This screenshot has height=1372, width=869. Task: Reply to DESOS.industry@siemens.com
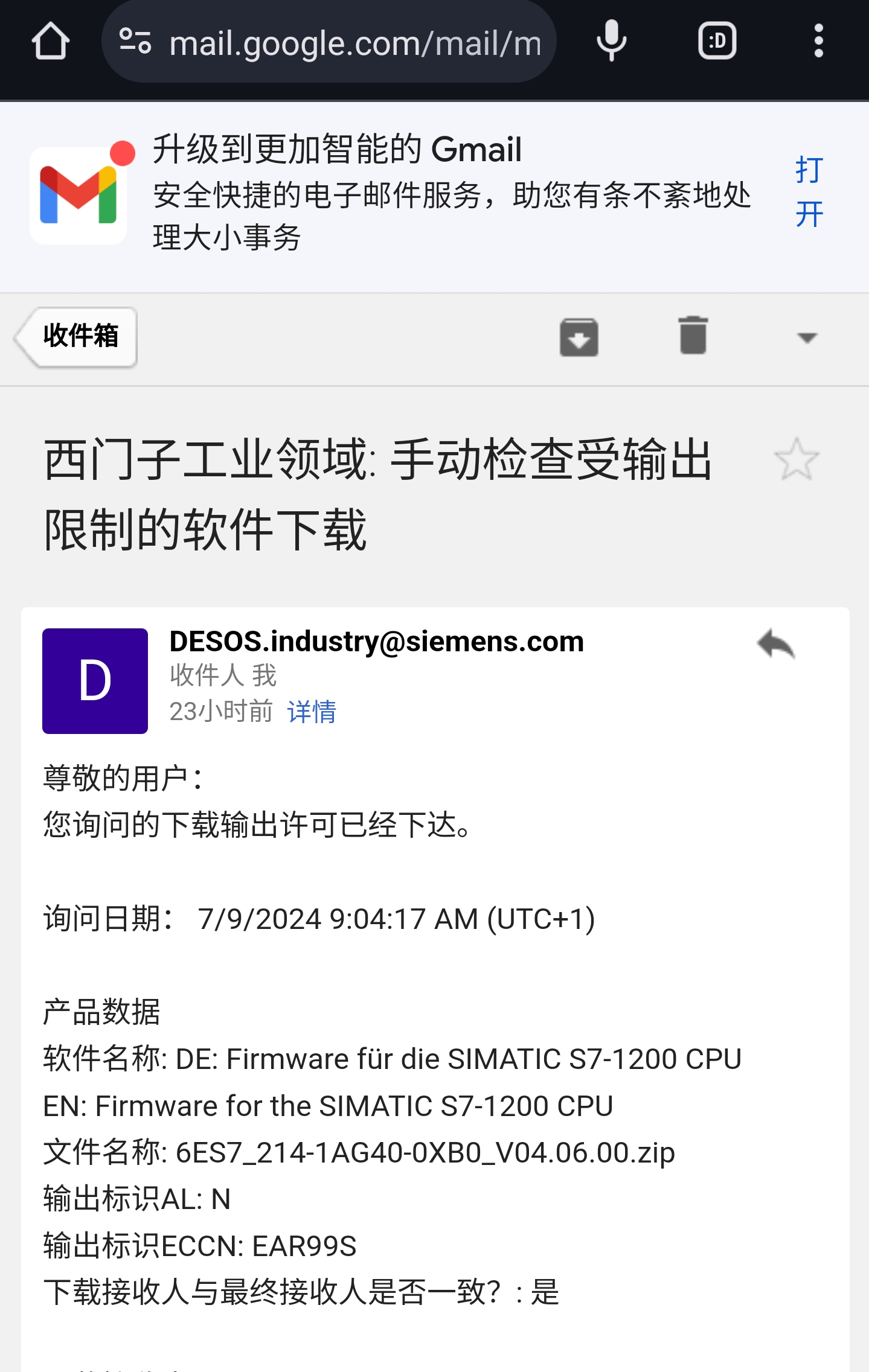[776, 645]
